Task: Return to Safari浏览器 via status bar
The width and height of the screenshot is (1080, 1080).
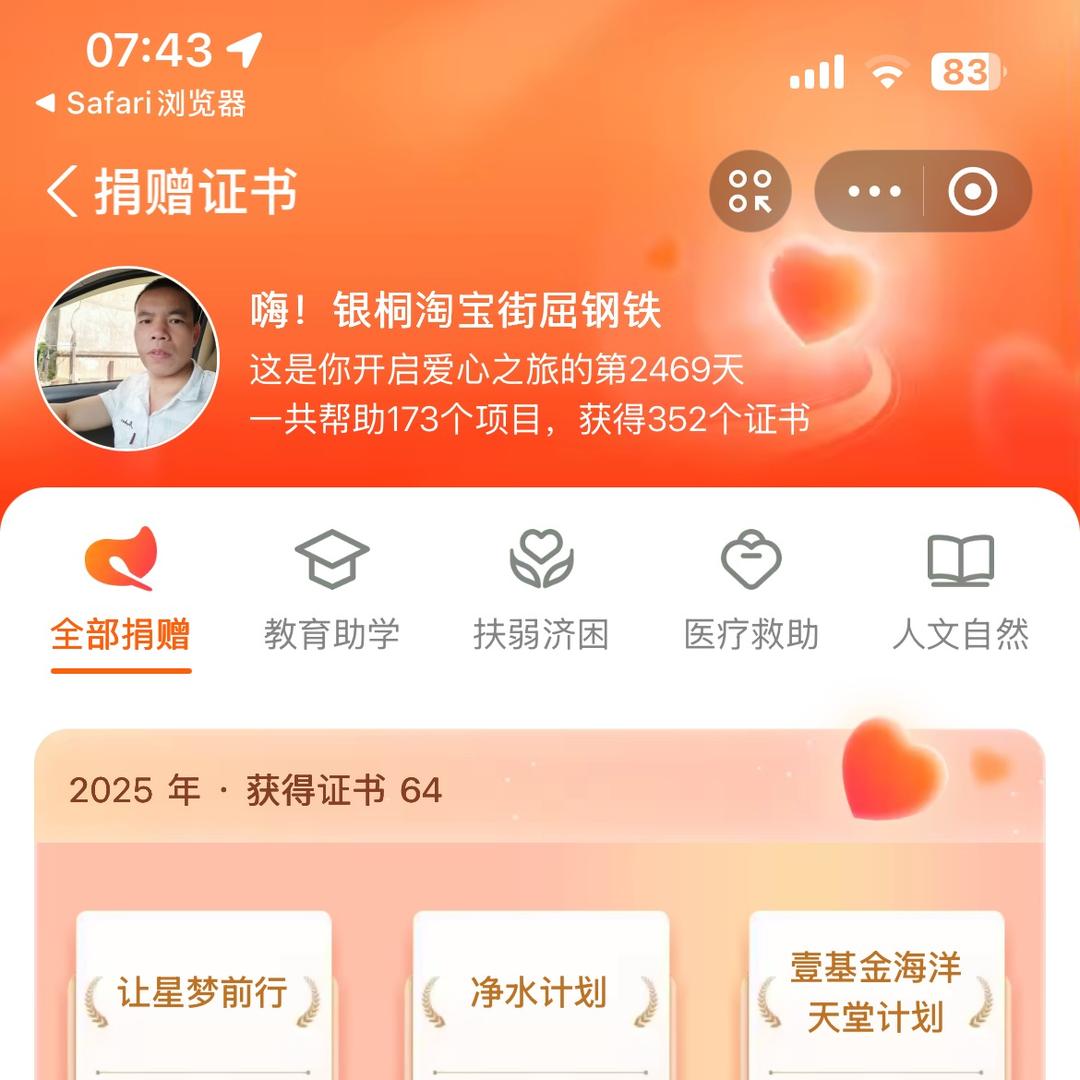Action: coord(141,103)
